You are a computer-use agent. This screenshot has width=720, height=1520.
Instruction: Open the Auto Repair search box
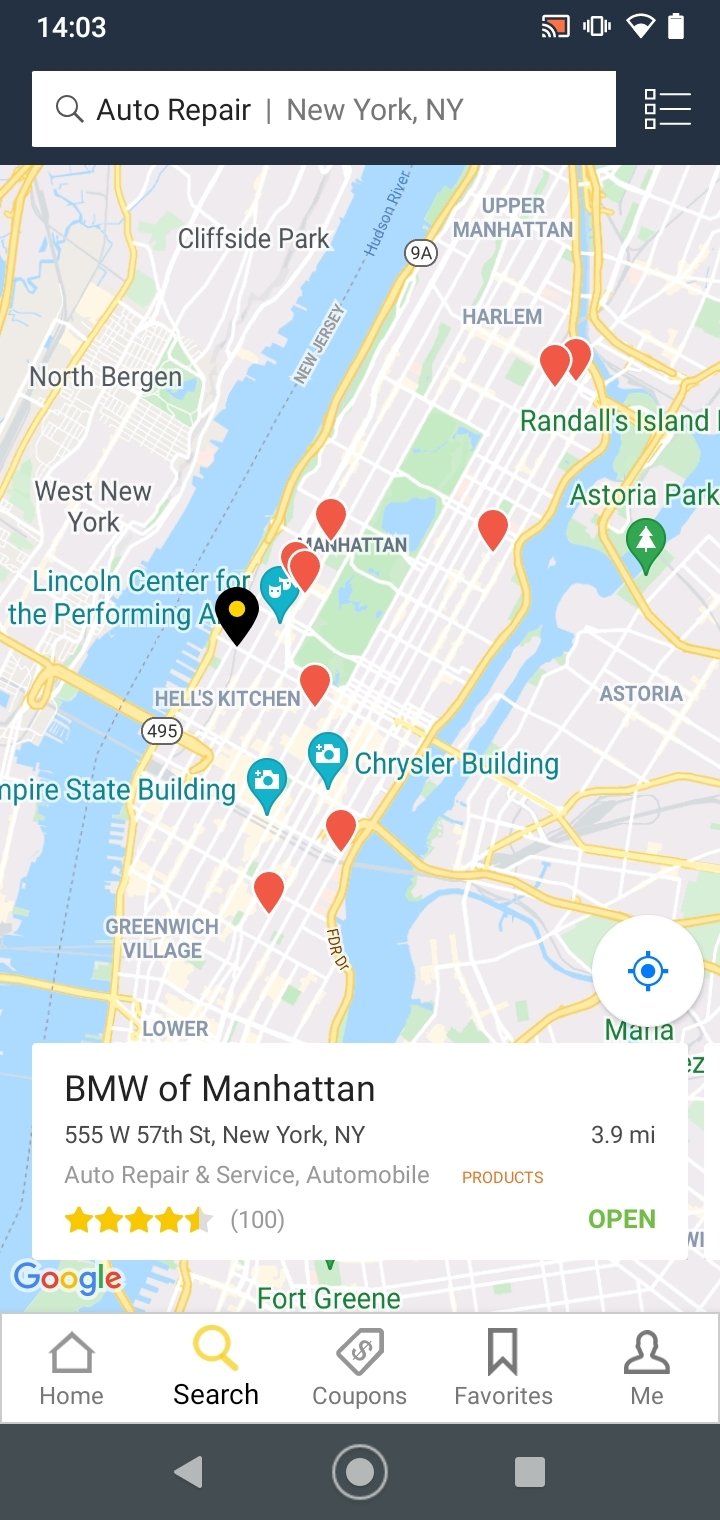point(323,109)
